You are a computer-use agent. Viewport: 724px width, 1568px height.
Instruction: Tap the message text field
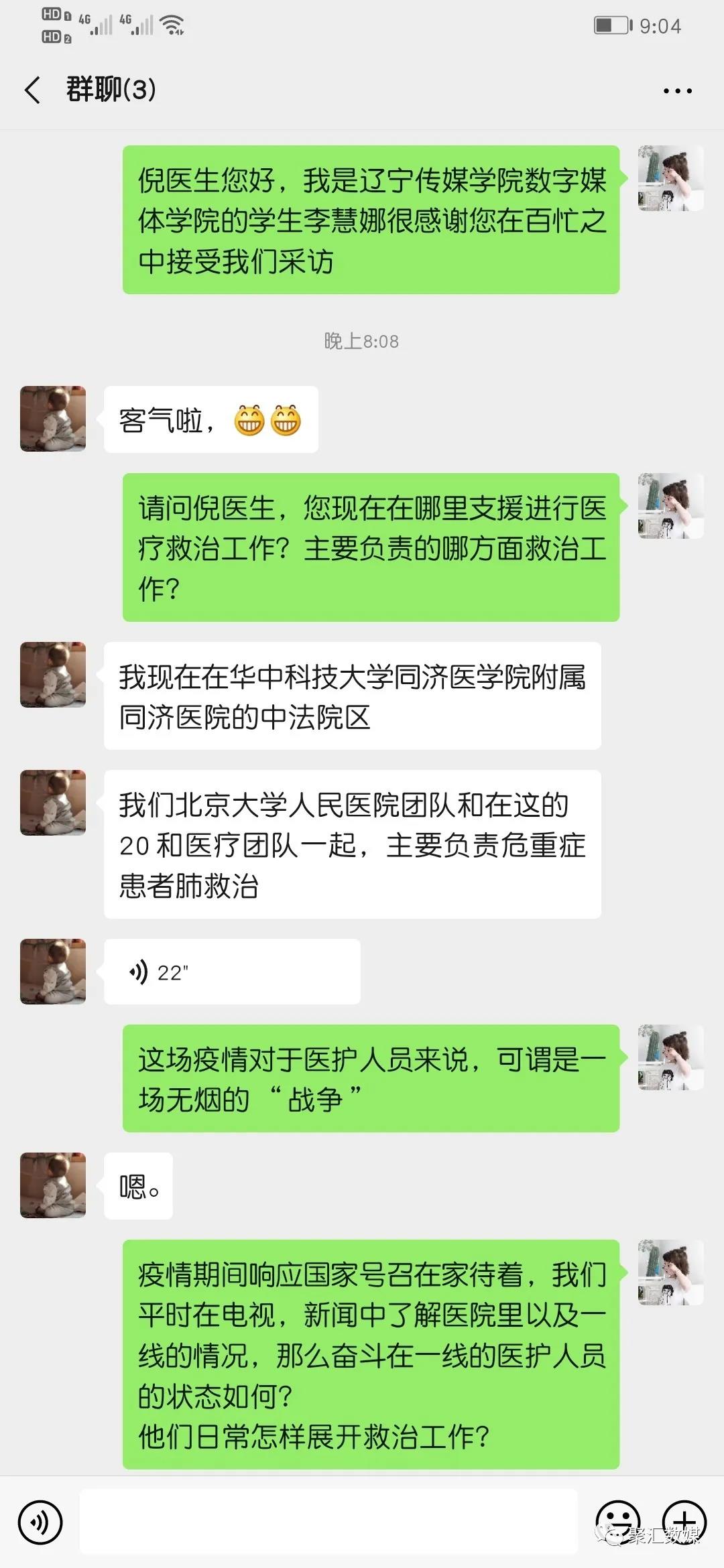(x=328, y=1522)
